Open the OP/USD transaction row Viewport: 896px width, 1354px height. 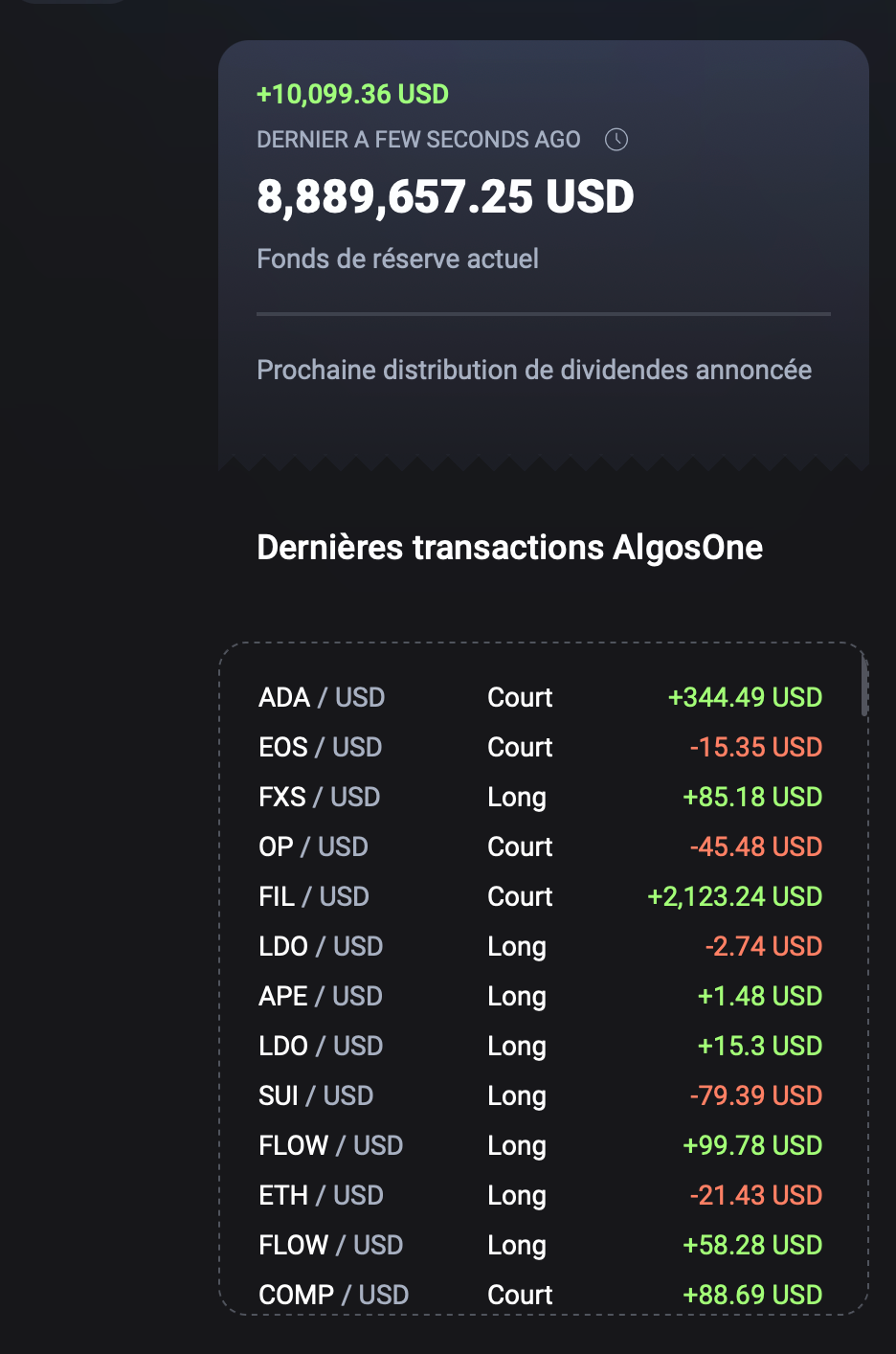(x=312, y=846)
